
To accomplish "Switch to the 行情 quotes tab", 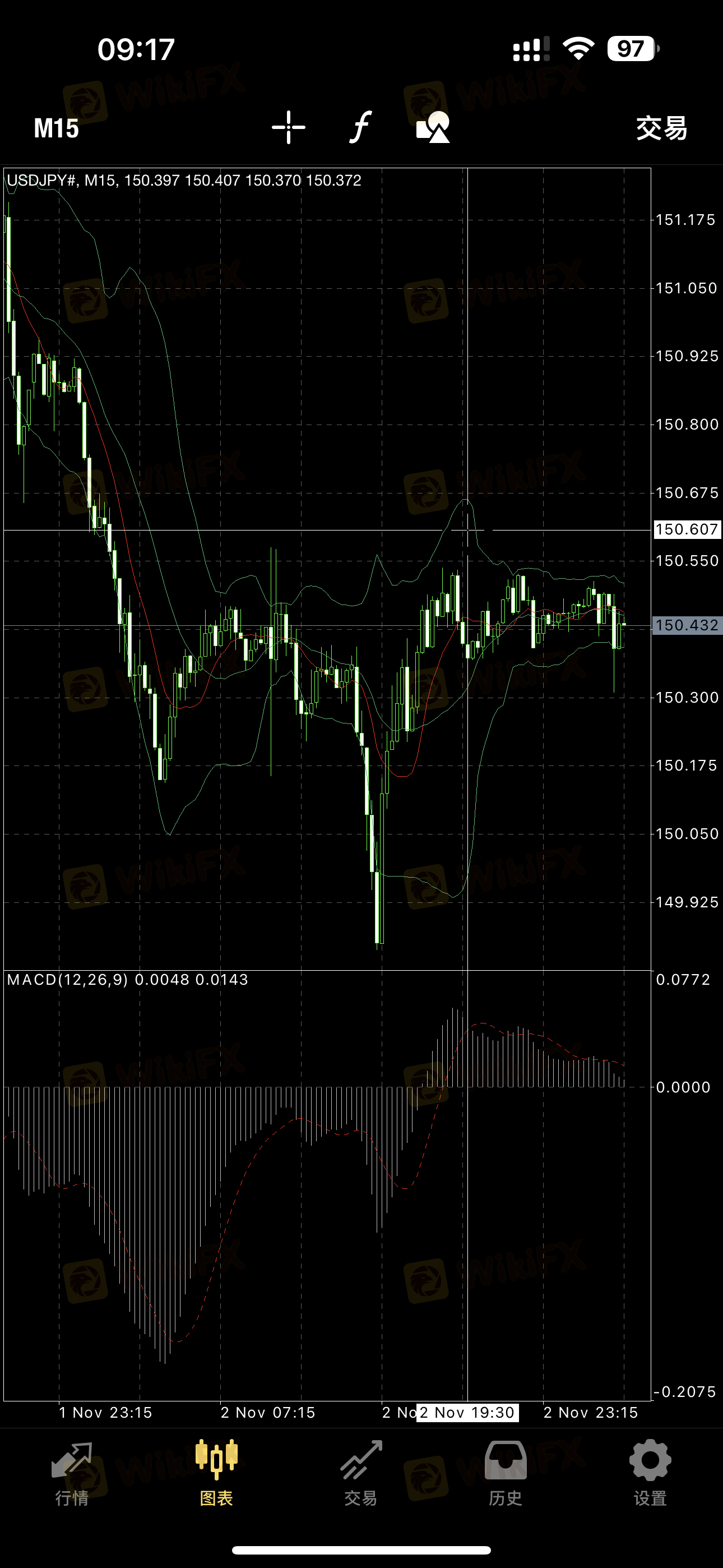I will (x=72, y=1473).
